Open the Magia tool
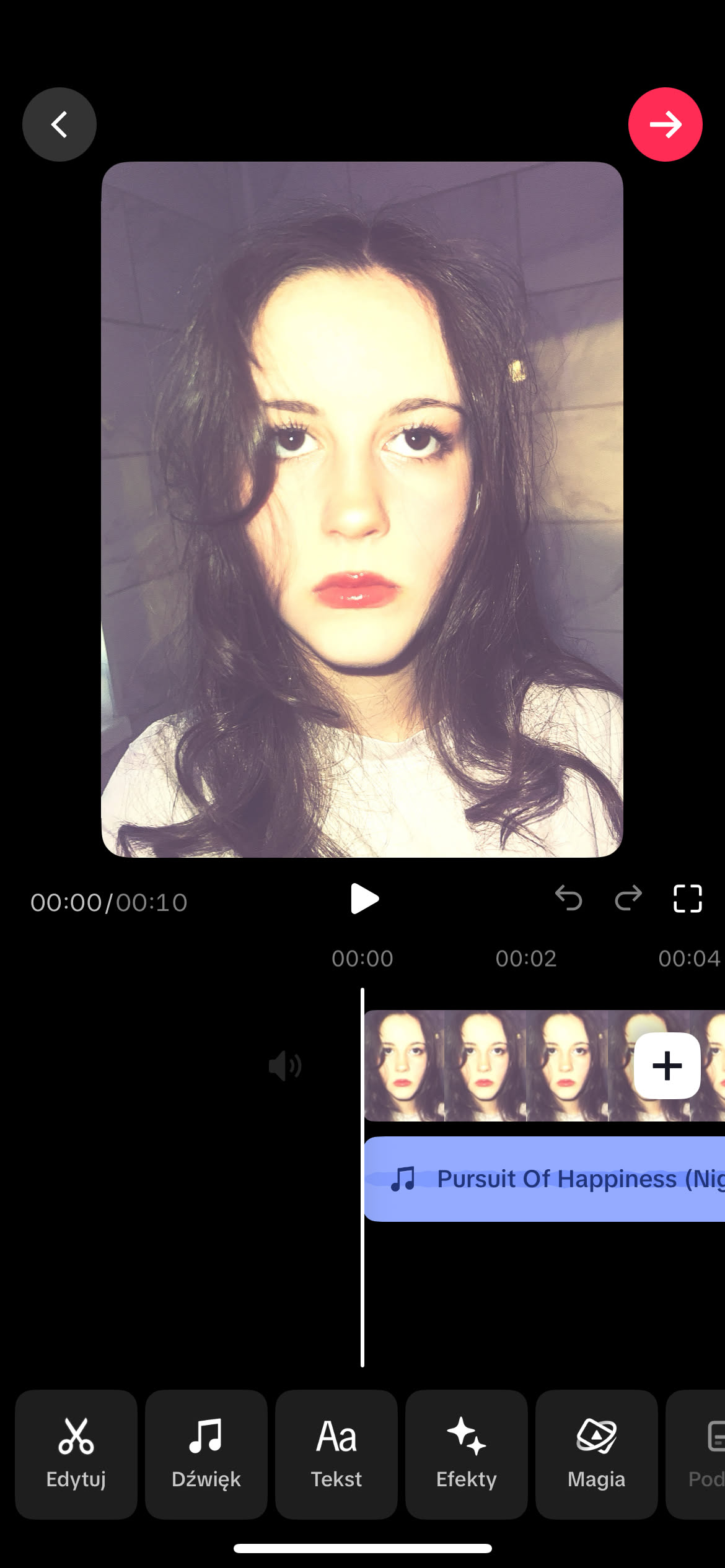 pyautogui.click(x=597, y=1454)
